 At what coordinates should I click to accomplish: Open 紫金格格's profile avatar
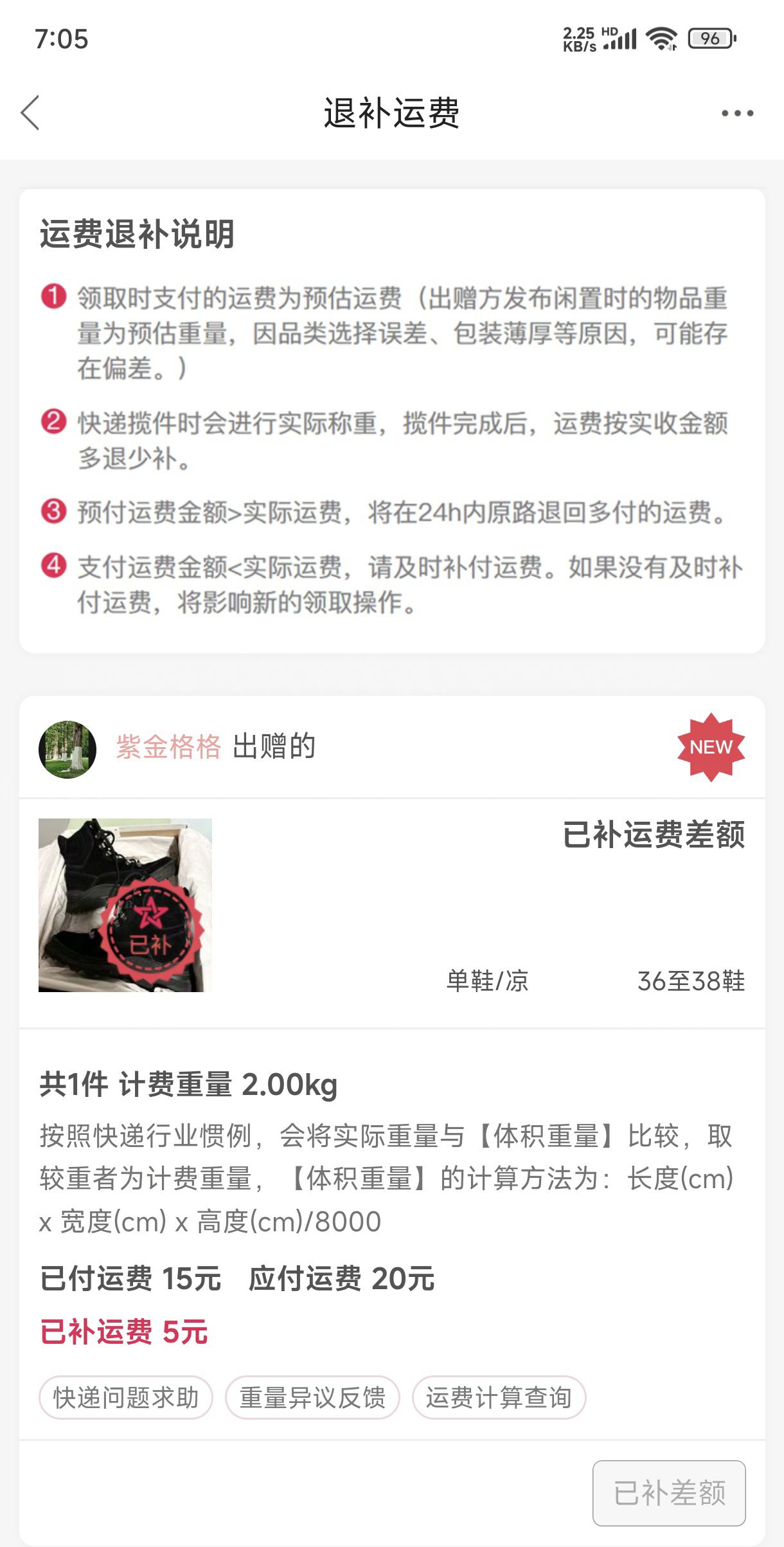coord(67,749)
